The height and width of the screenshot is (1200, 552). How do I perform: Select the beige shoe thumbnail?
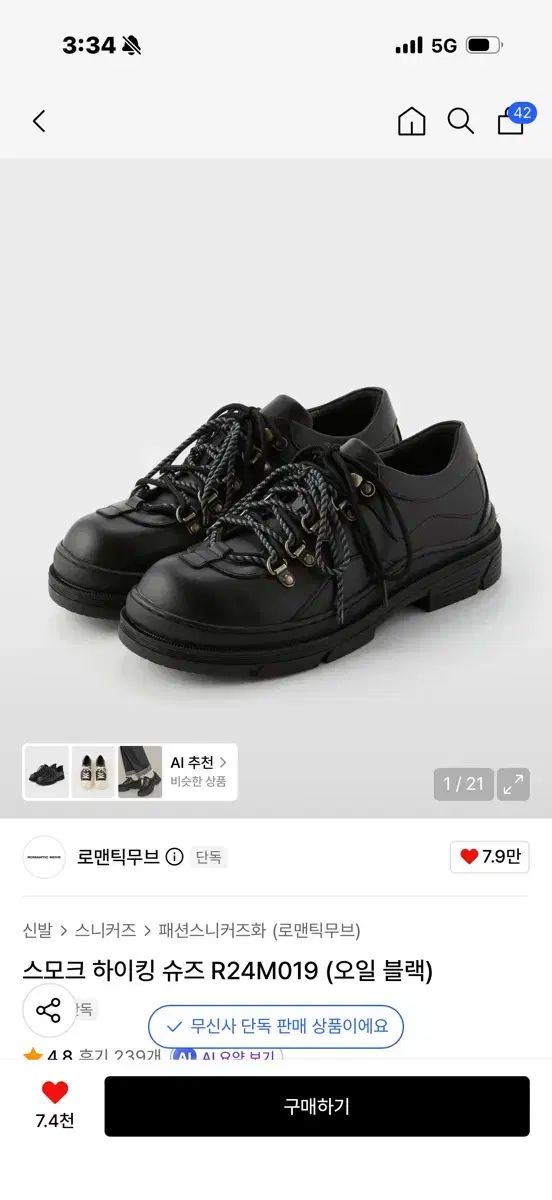[93, 772]
